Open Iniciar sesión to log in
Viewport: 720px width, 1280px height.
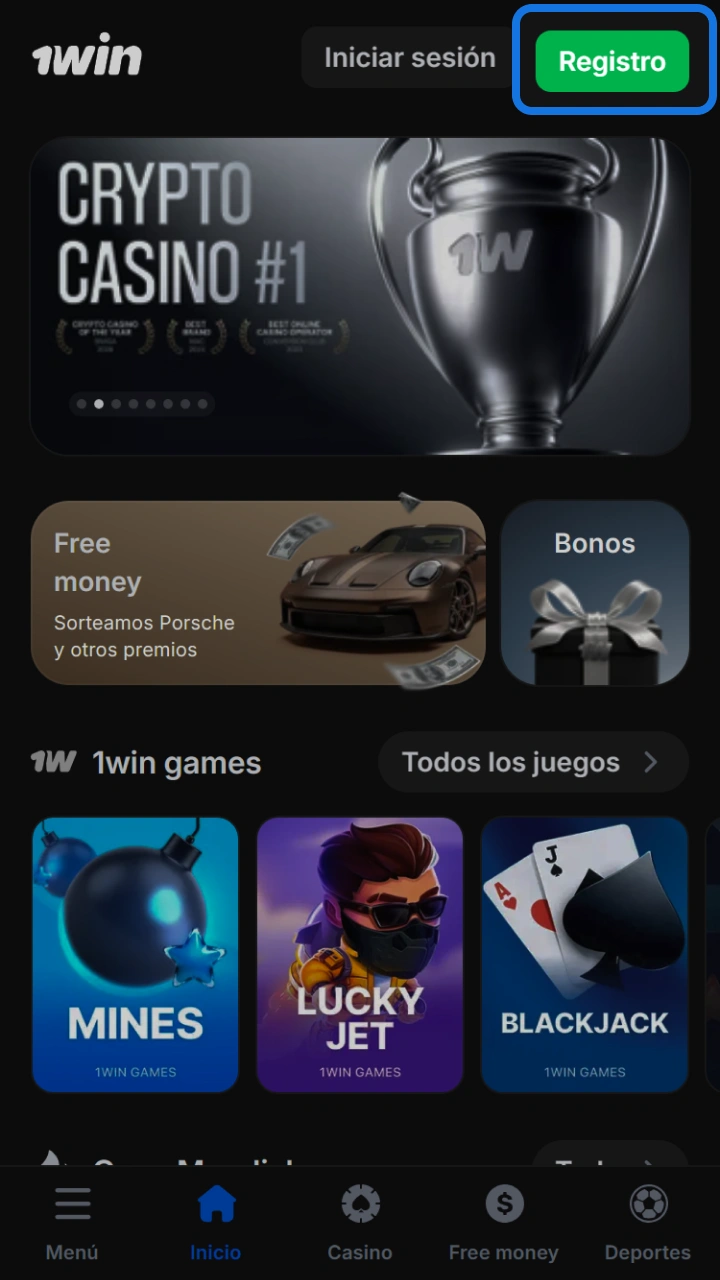pyautogui.click(x=409, y=58)
